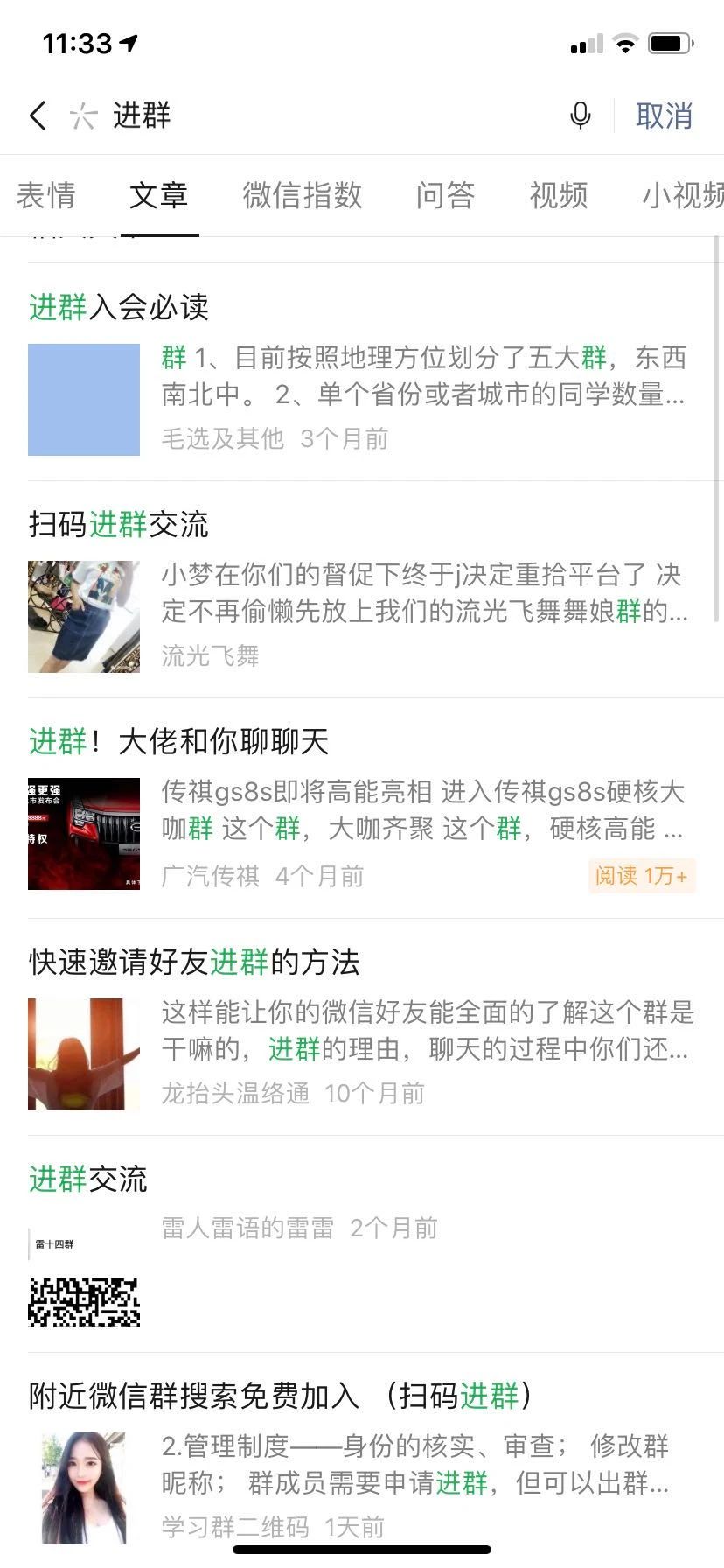View the 进群交流 article by 雷人雷语的雷雷

pos(88,1179)
